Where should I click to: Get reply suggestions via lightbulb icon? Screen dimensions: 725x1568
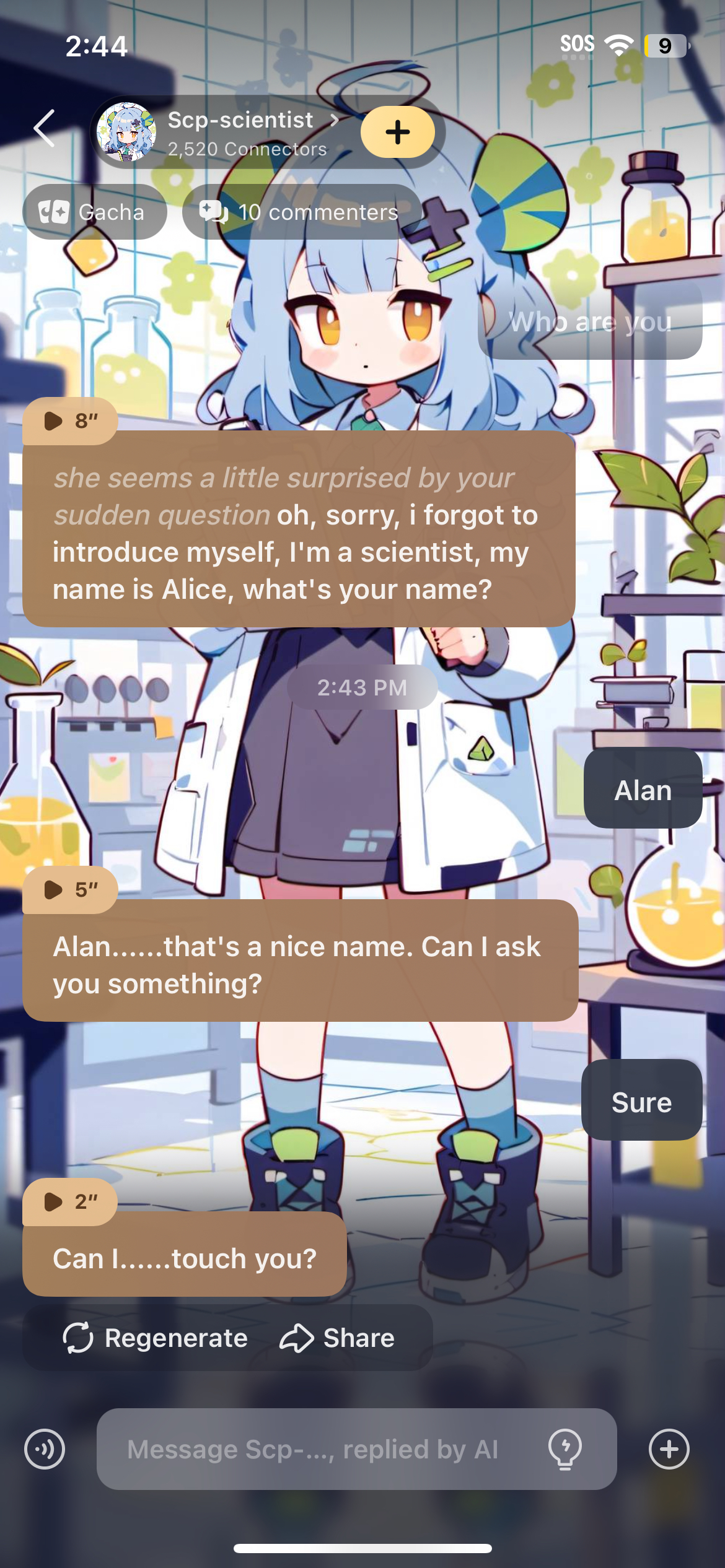click(565, 1449)
